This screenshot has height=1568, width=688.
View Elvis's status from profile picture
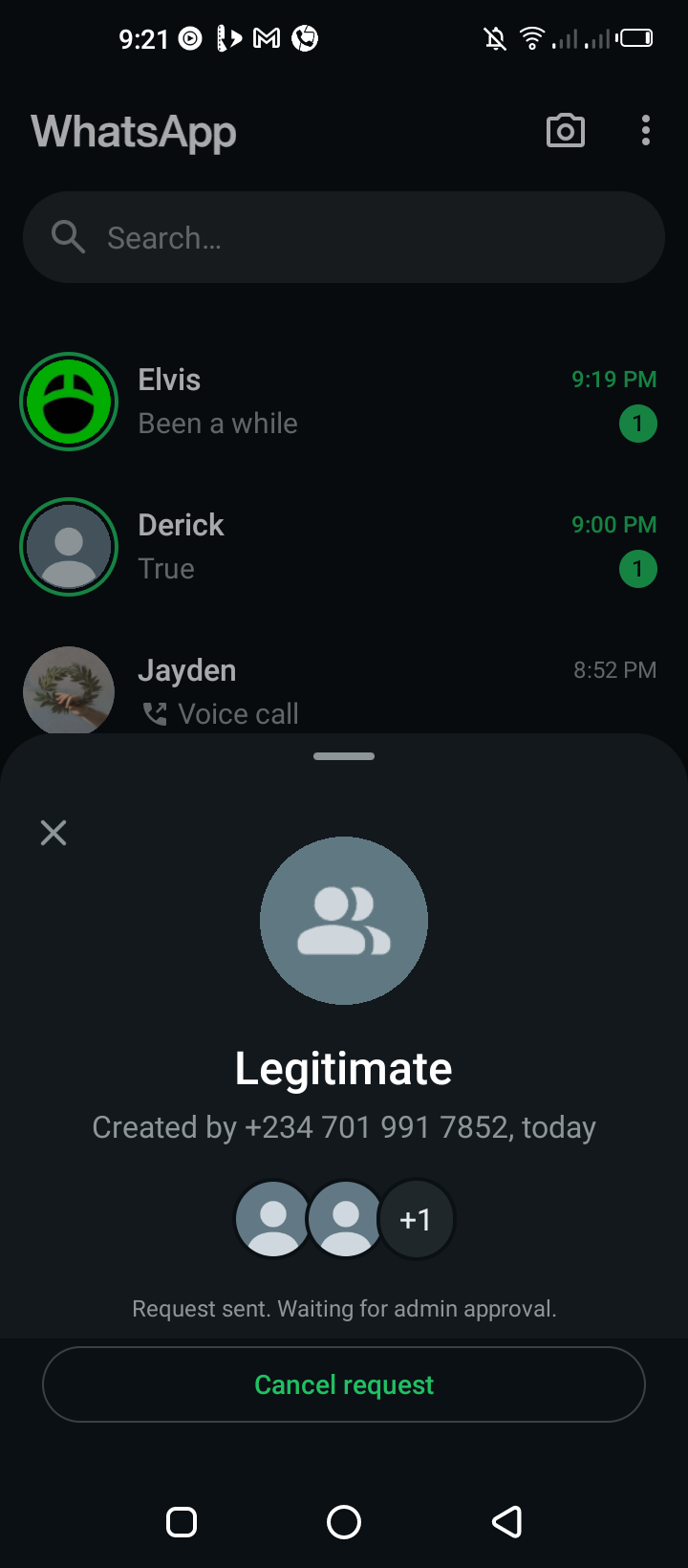[x=69, y=402]
